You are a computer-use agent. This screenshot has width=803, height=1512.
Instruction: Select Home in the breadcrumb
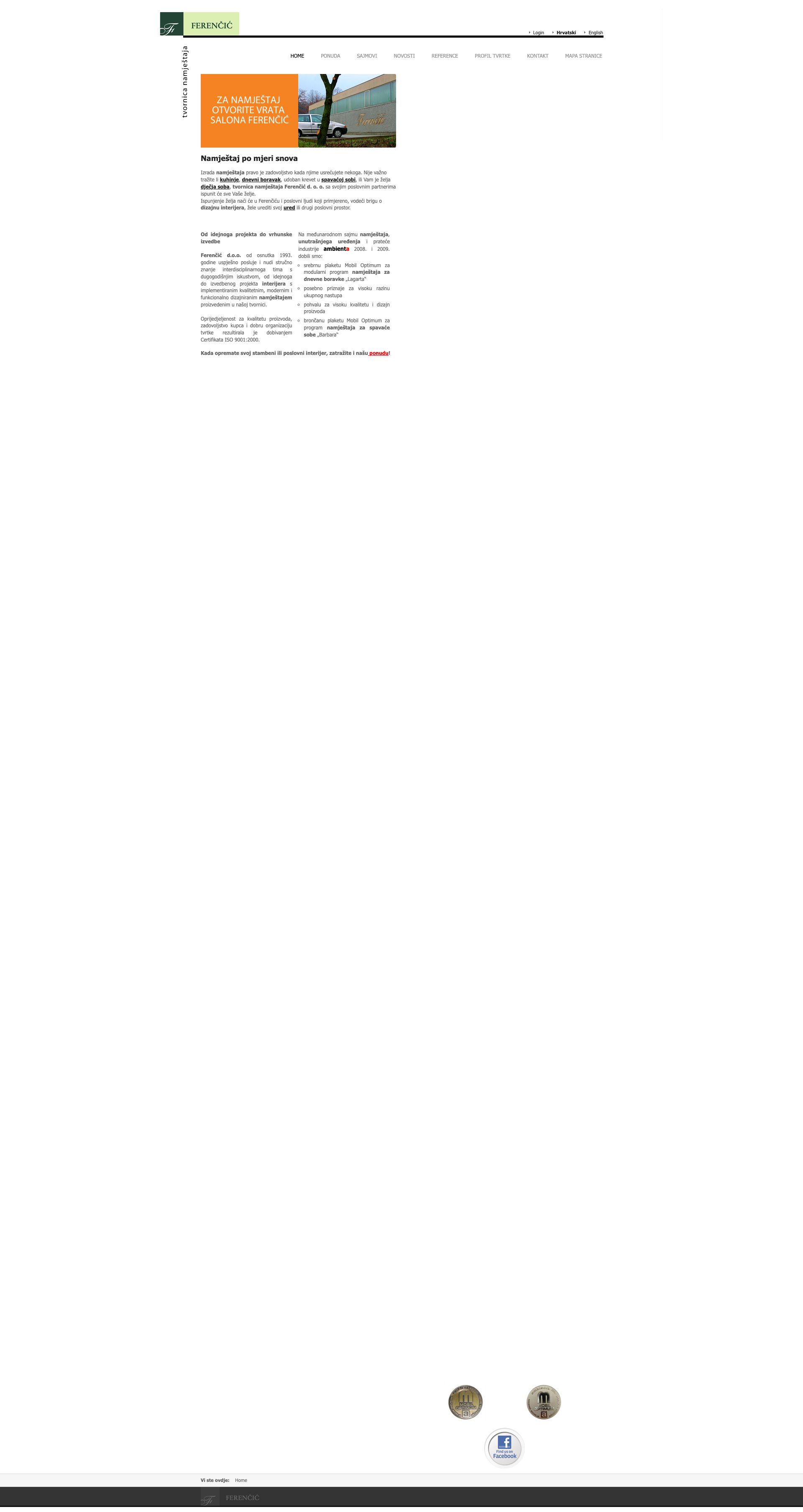pyautogui.click(x=241, y=1480)
